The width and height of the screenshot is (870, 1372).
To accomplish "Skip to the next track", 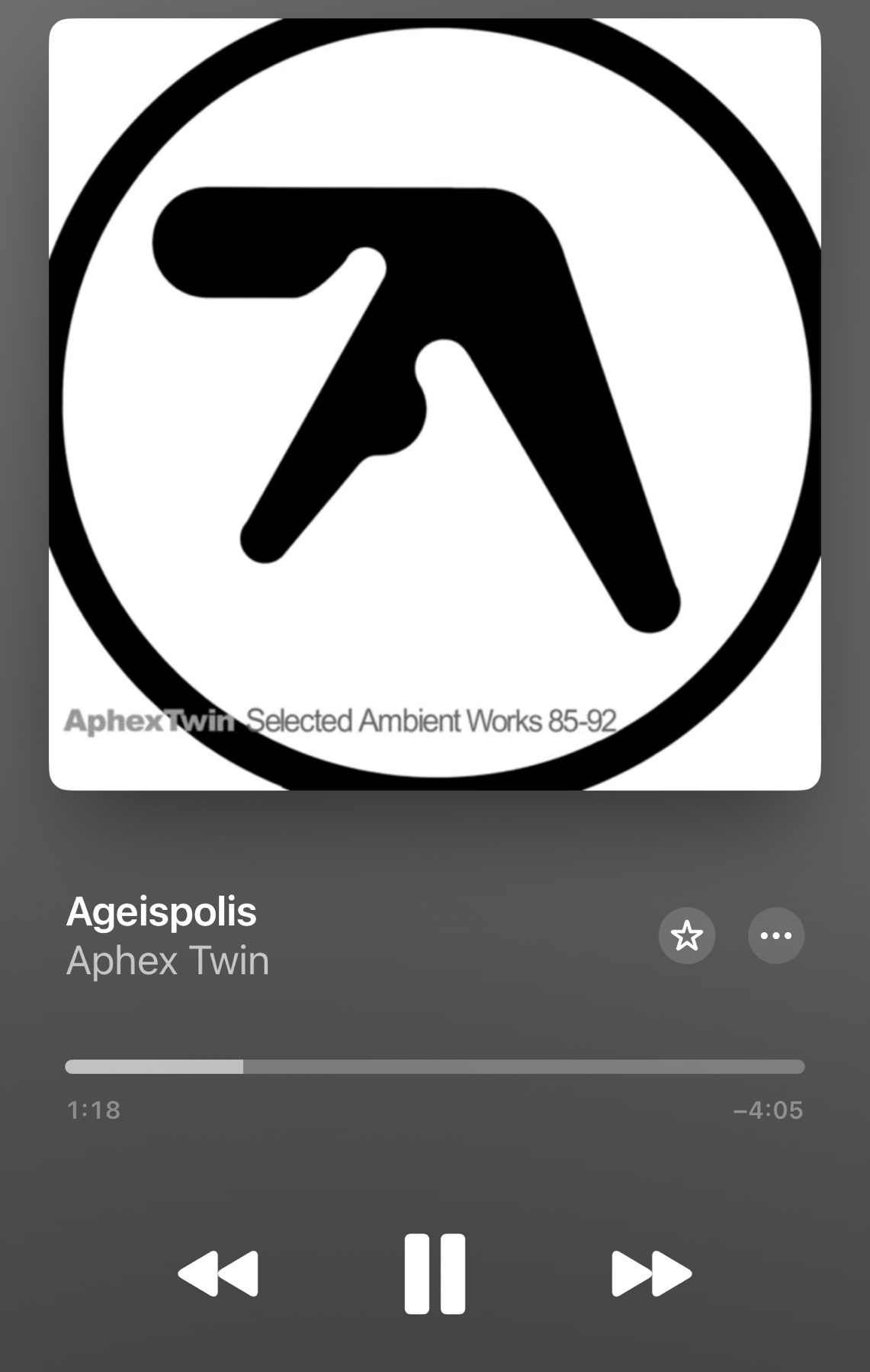I will pyautogui.click(x=651, y=1273).
